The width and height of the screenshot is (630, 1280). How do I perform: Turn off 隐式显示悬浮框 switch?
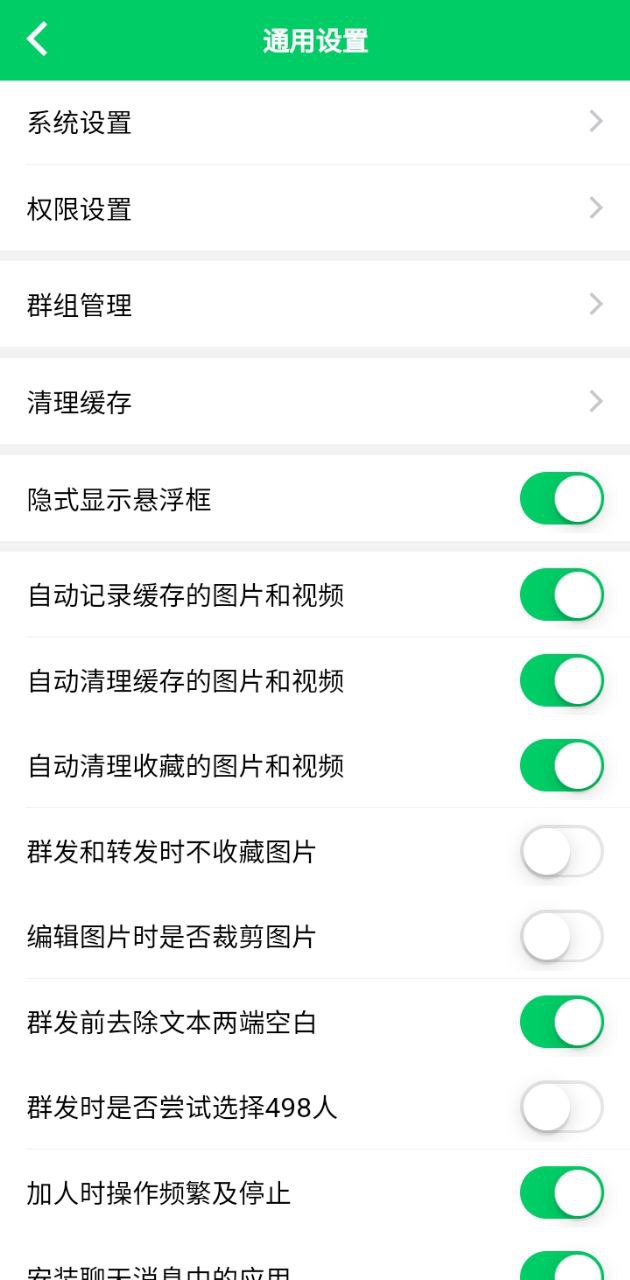coord(561,499)
